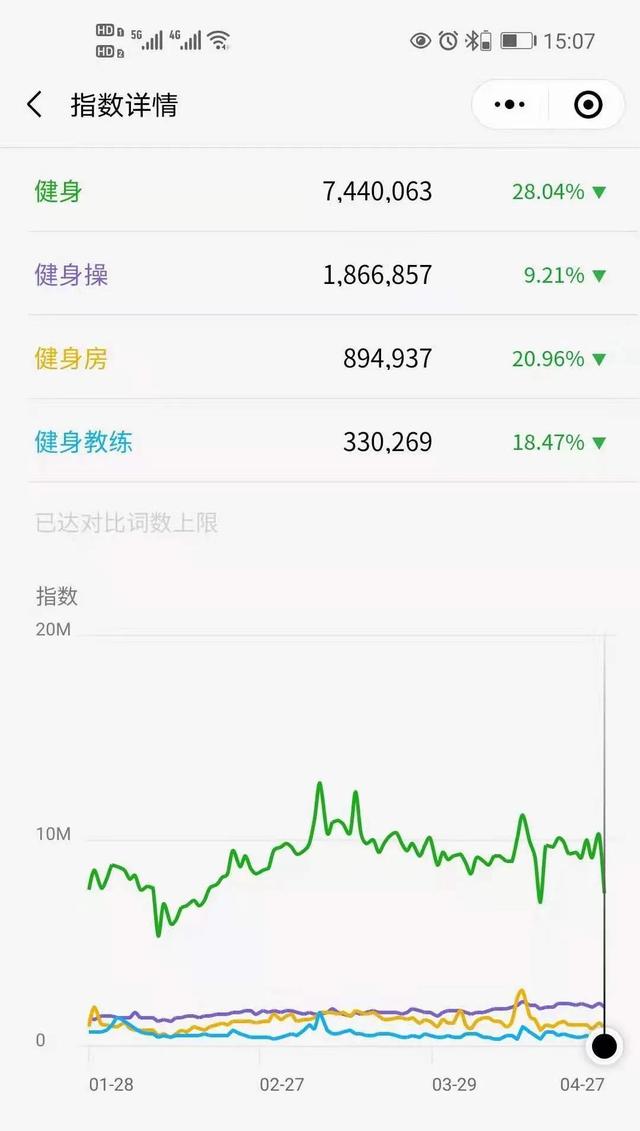Close the mini program via circle button

pyautogui.click(x=588, y=105)
